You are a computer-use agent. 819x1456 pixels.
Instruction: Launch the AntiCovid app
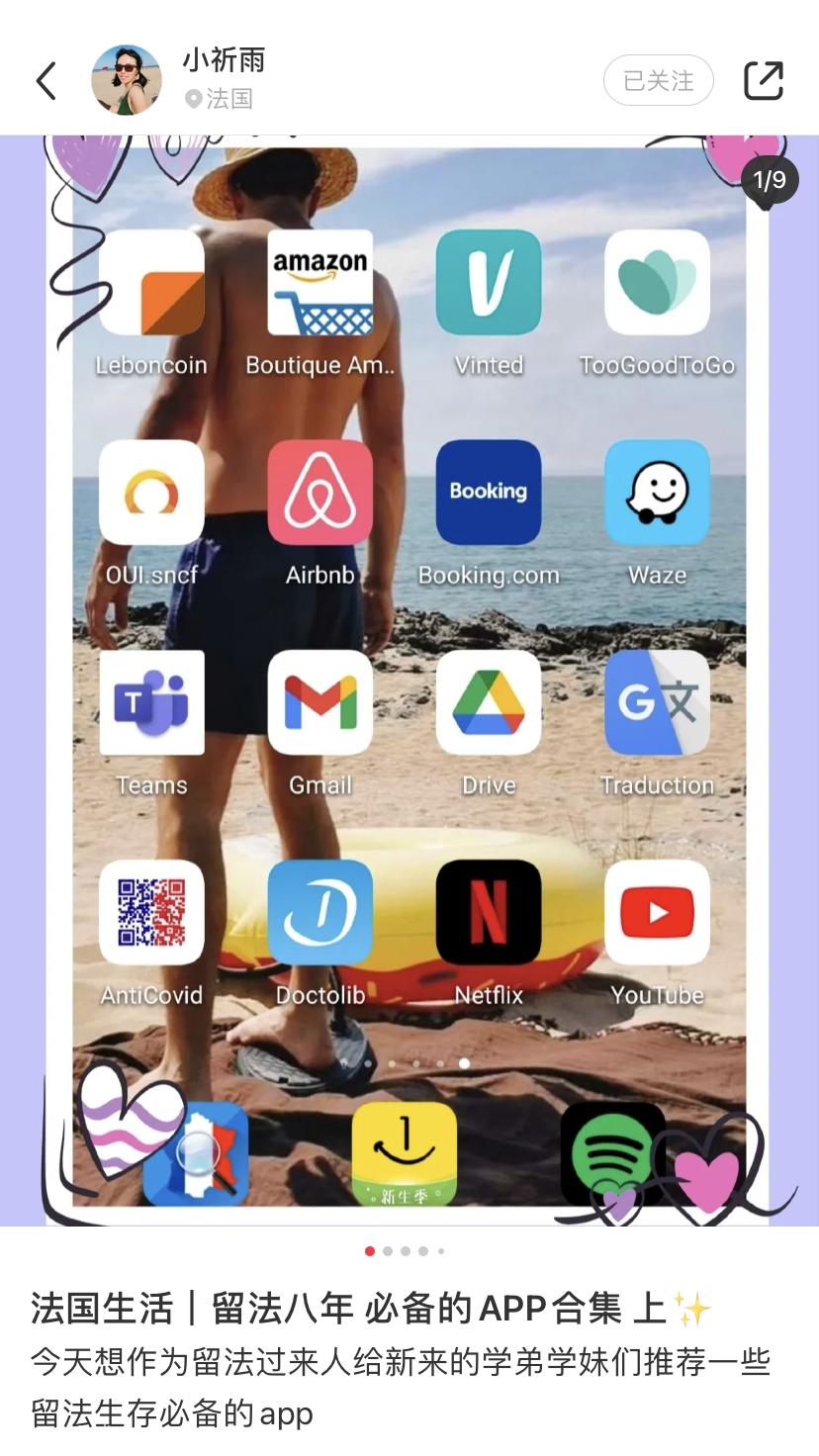[x=151, y=913]
